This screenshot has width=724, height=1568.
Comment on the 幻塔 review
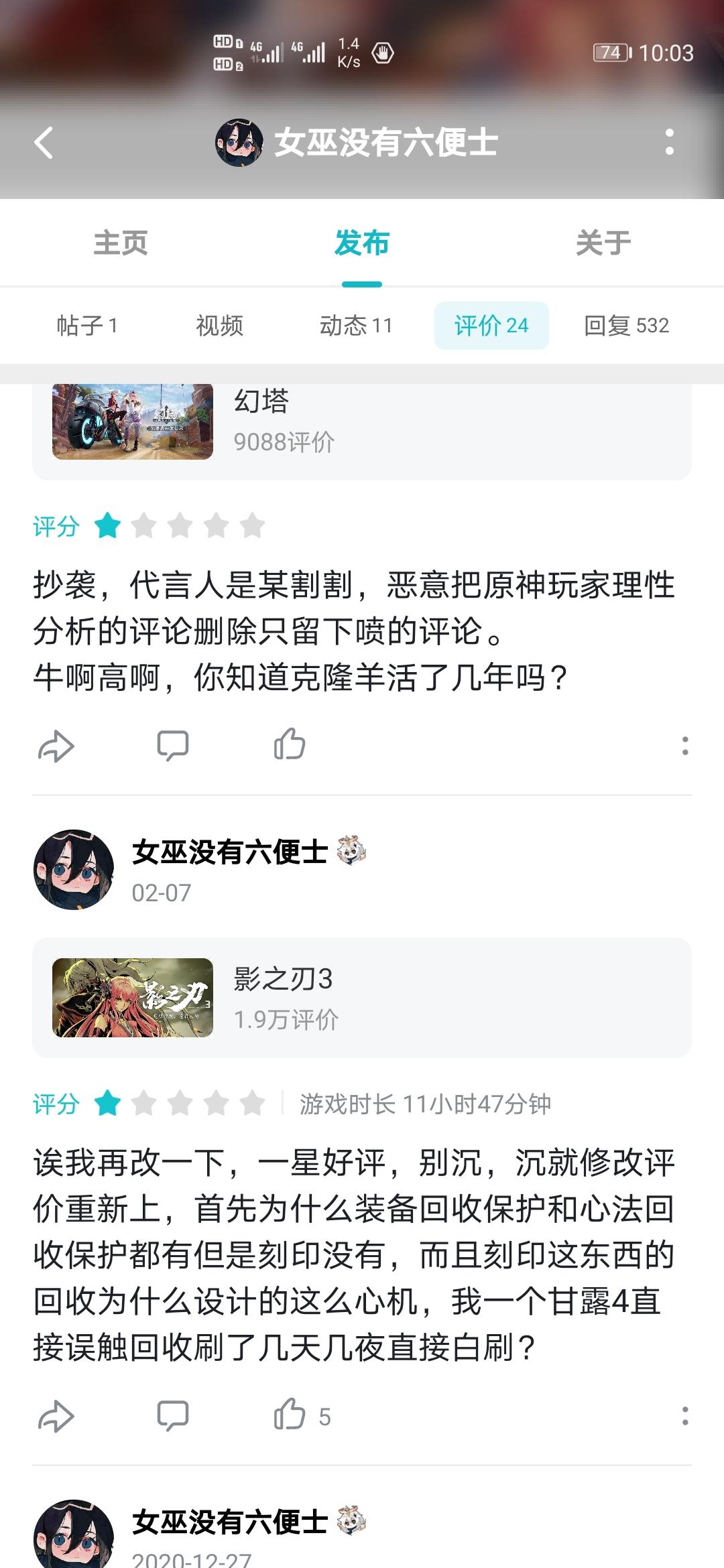point(172,746)
